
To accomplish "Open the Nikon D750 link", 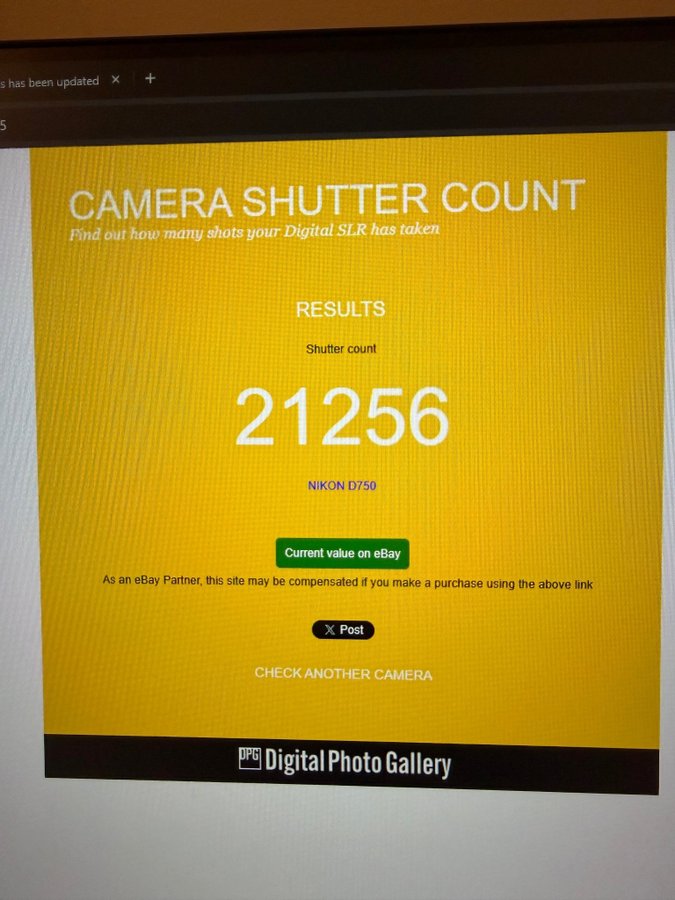I will pyautogui.click(x=342, y=486).
